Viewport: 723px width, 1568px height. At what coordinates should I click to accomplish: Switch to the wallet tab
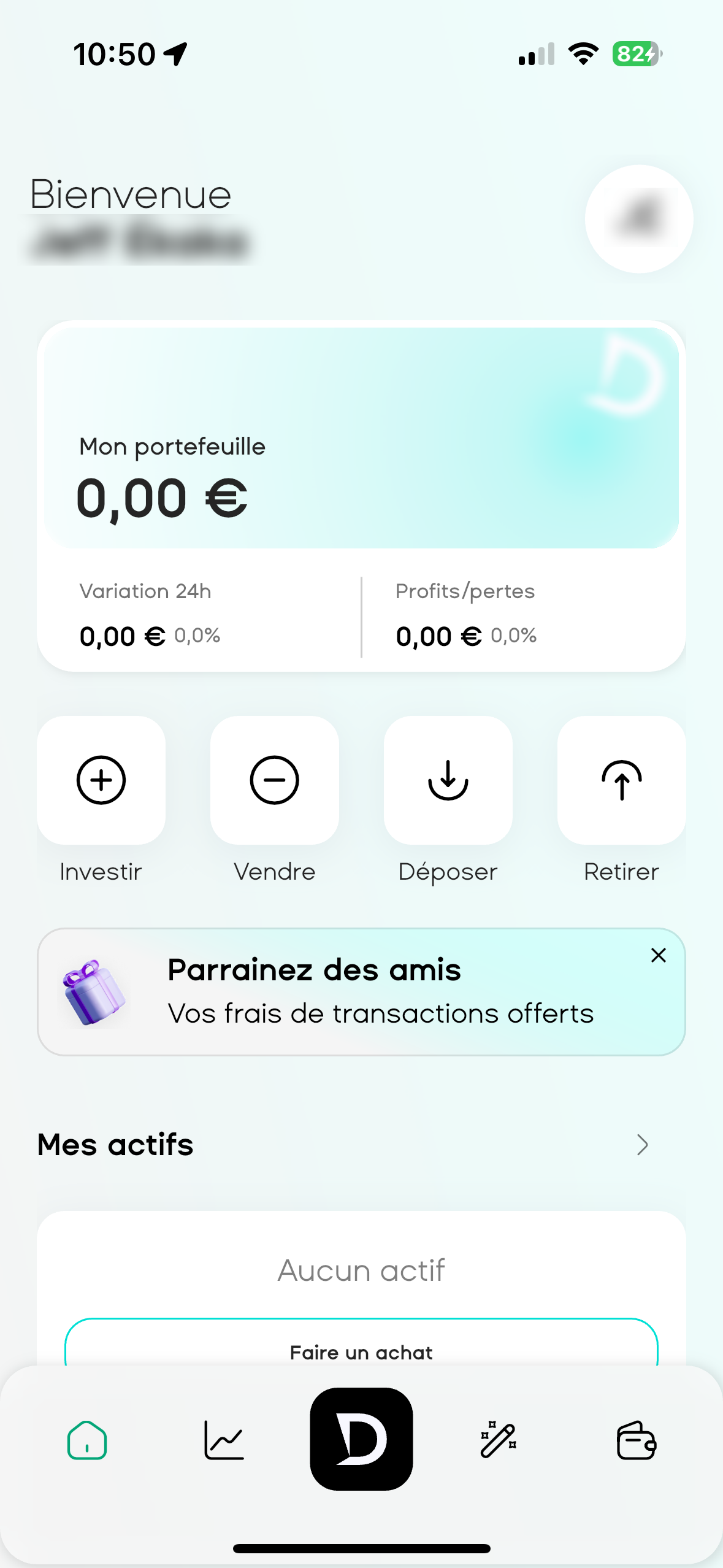[x=636, y=1440]
